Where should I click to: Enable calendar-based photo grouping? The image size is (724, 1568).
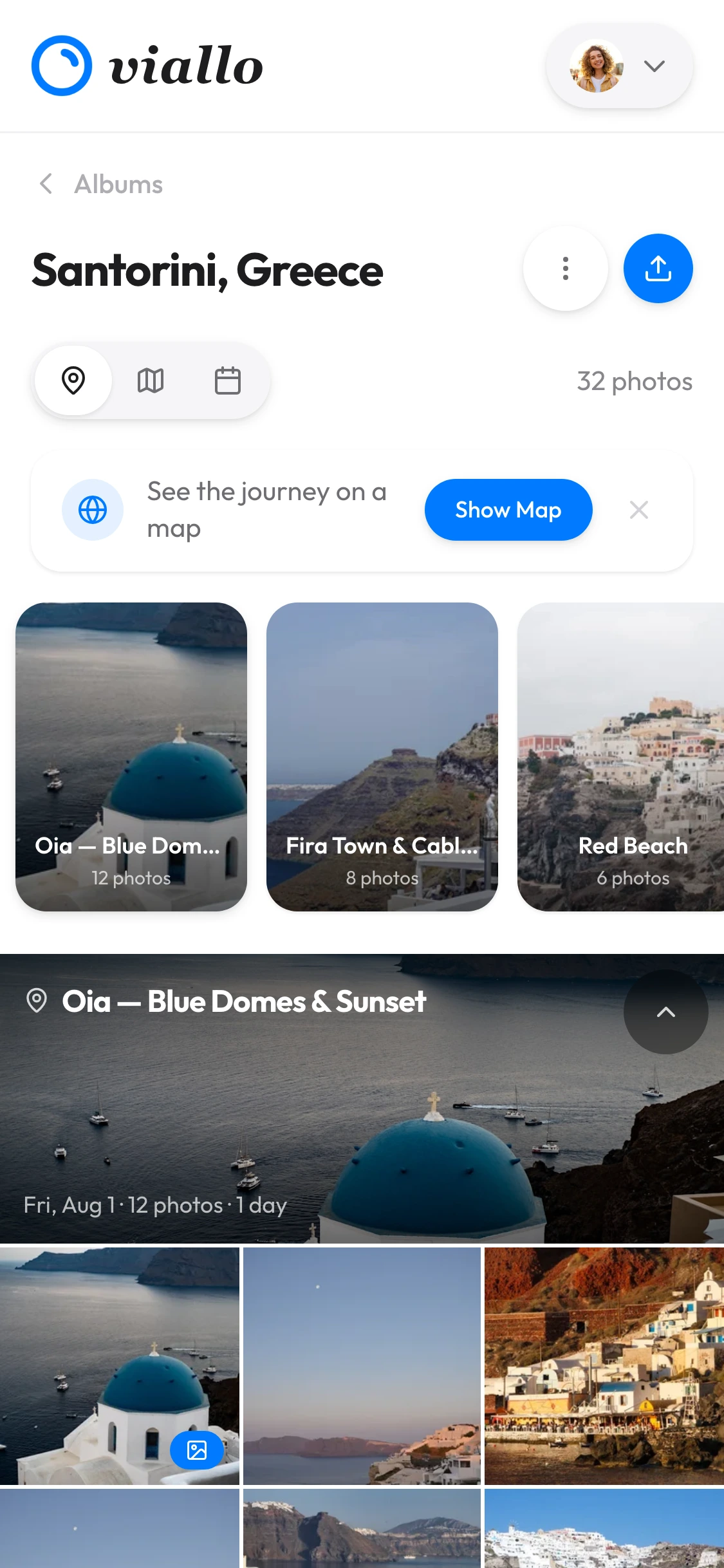(228, 380)
